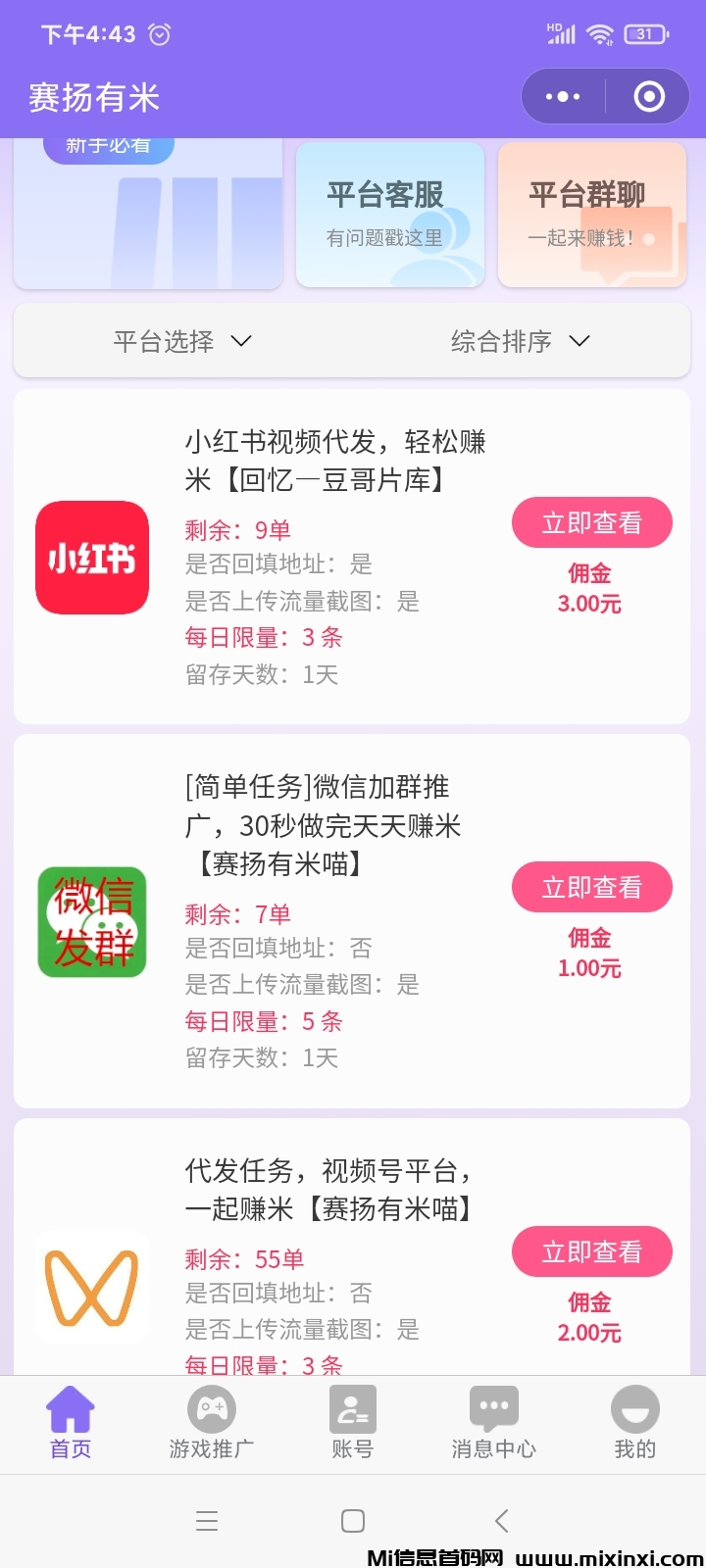Select the 小红书 red app icon

point(92,558)
